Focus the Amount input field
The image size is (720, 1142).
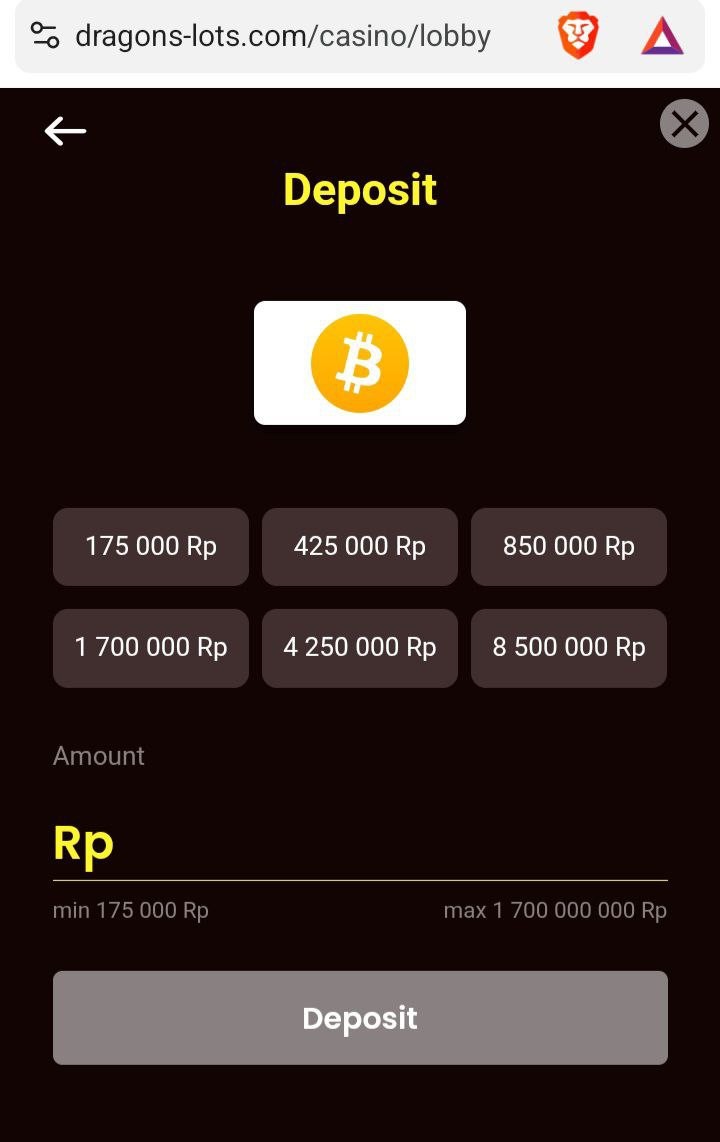(380, 845)
